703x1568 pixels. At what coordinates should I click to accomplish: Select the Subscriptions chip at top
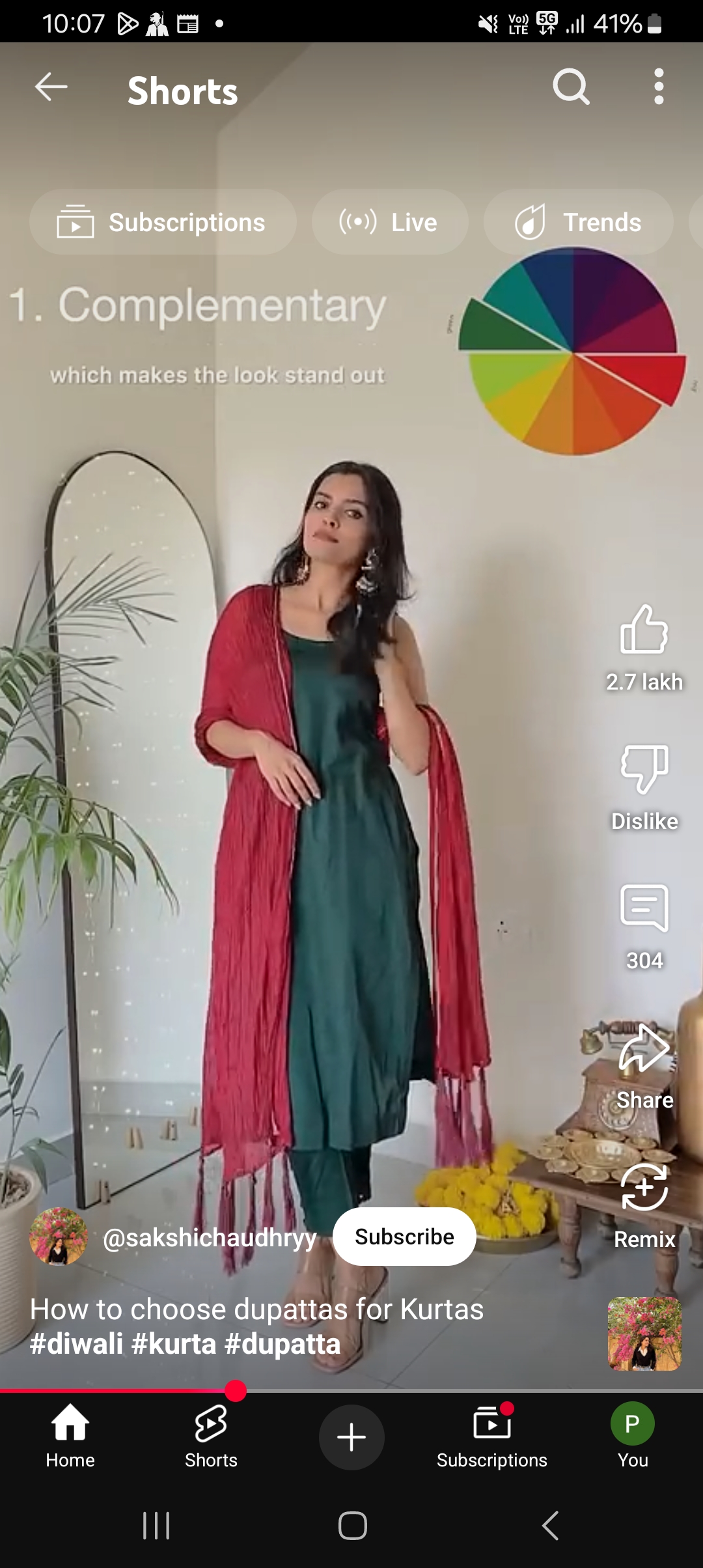click(x=163, y=222)
